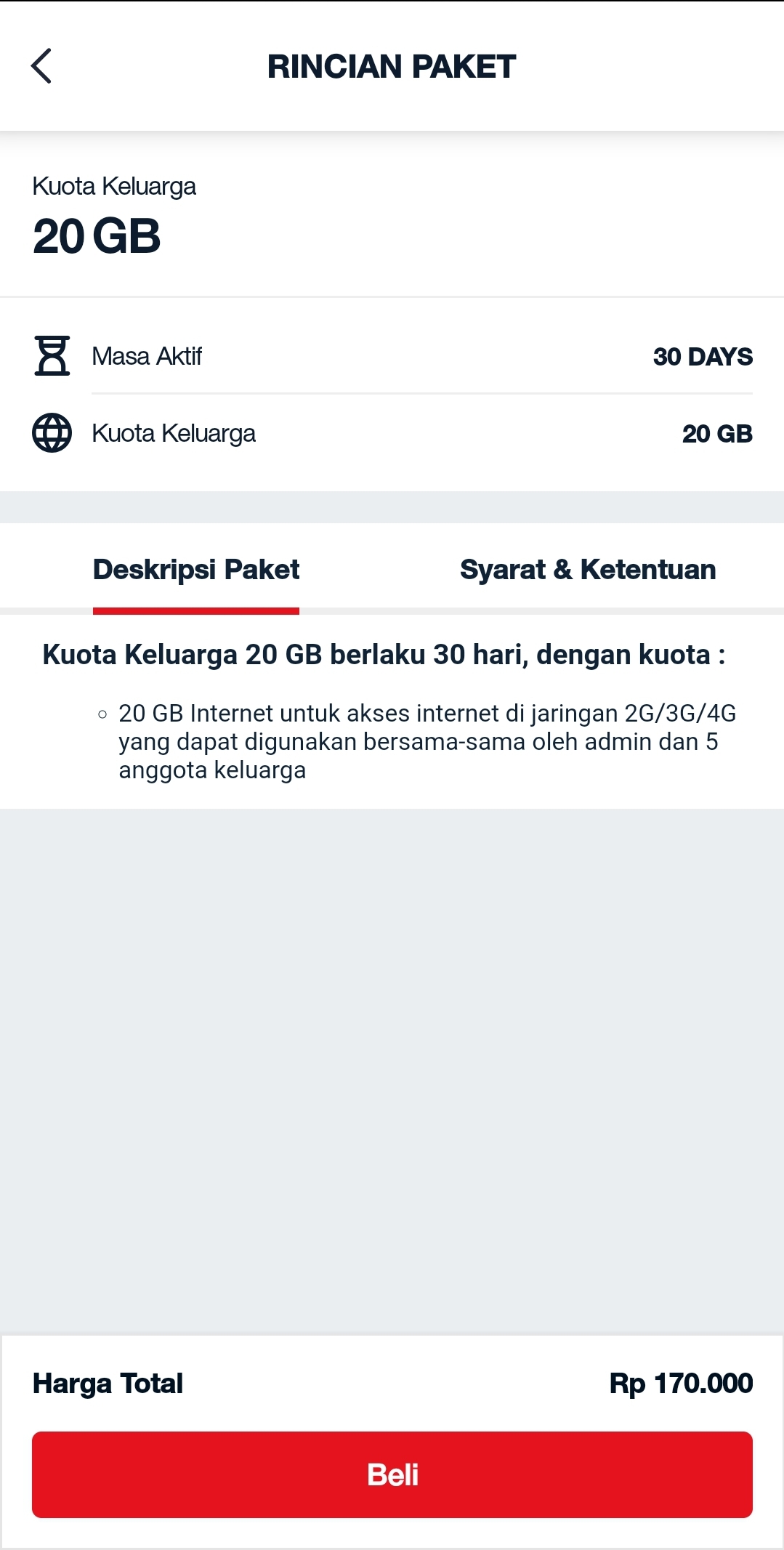Switch to the Syarat & Ketentuan tab
Screen dimensions: 784x1550
pyautogui.click(x=587, y=570)
